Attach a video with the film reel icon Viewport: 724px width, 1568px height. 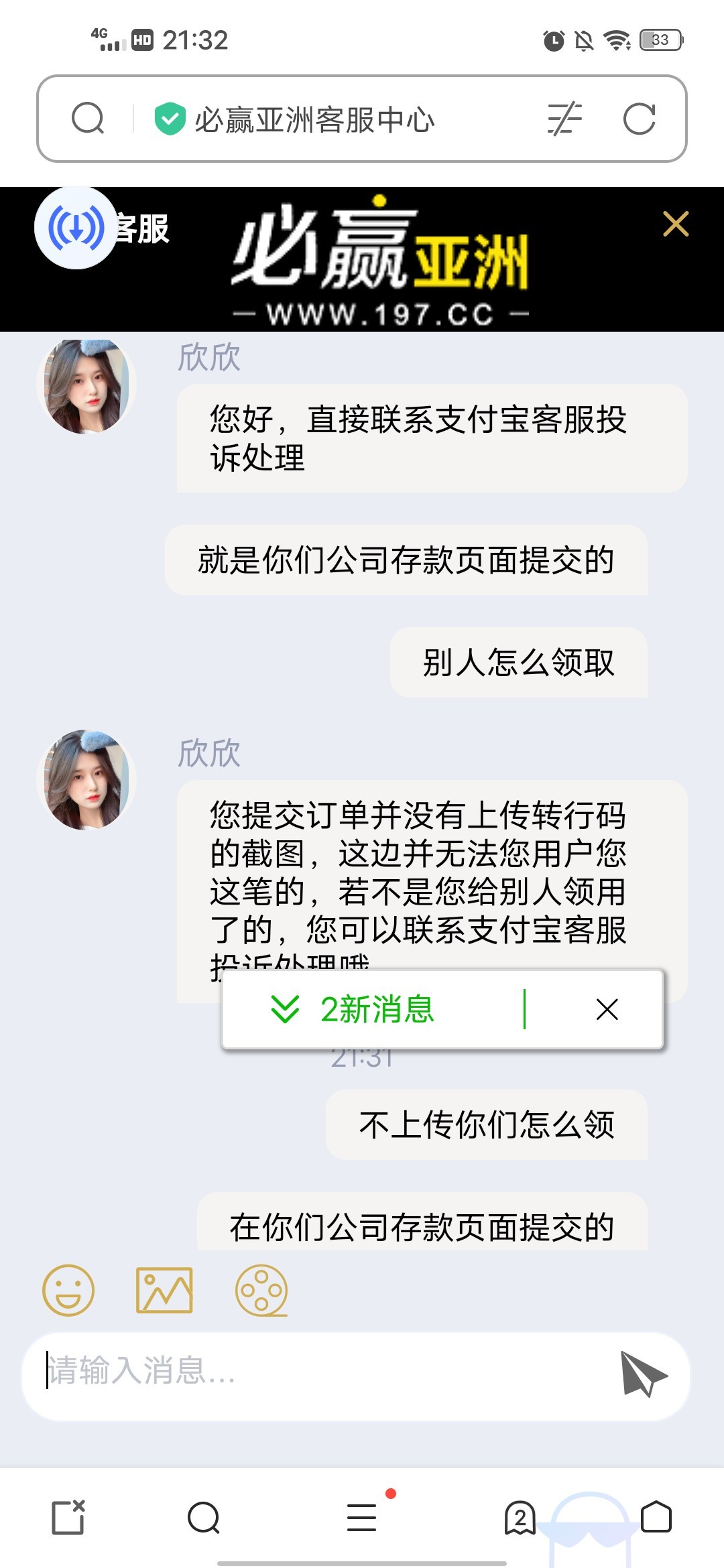[261, 1290]
